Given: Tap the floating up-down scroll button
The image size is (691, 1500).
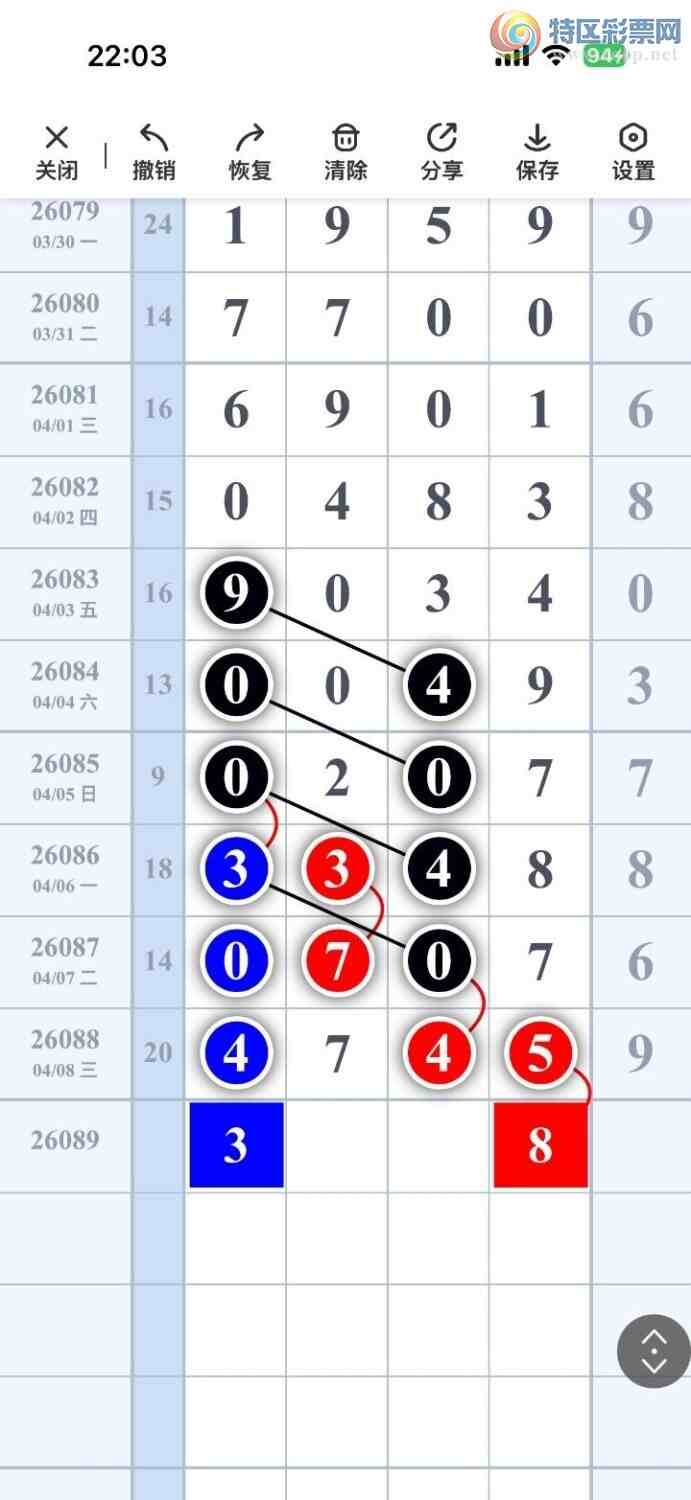Looking at the screenshot, I should 653,1351.
